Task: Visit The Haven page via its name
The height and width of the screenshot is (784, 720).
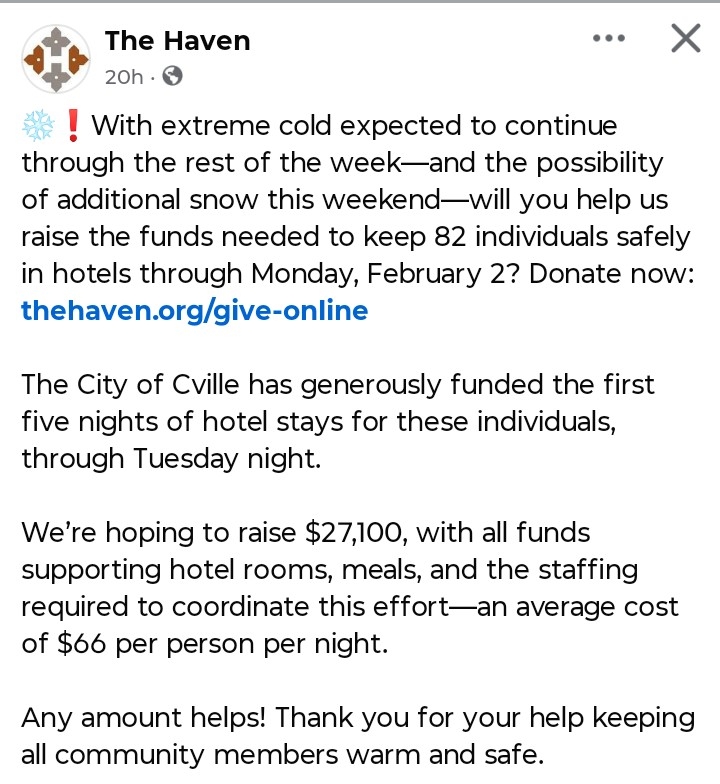Action: tap(177, 41)
